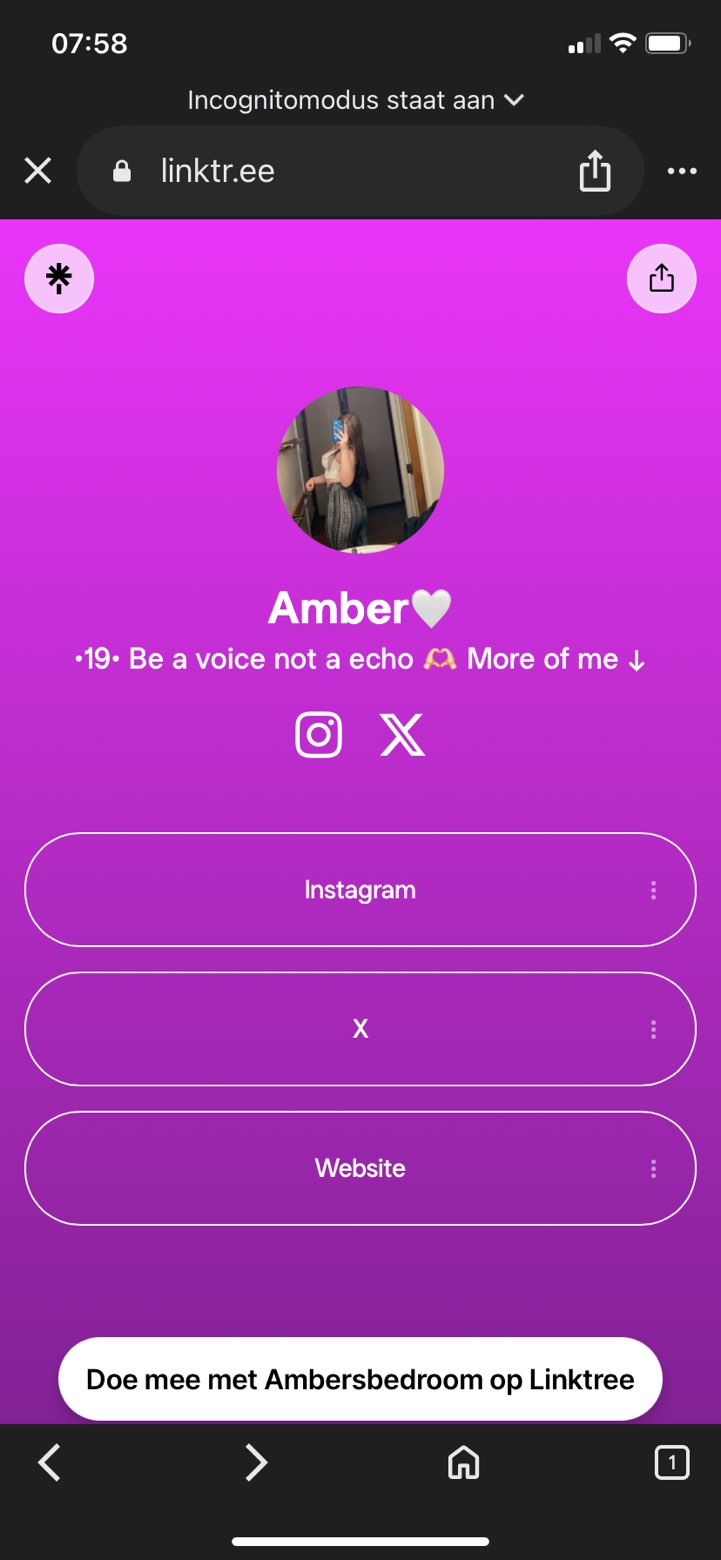Go to the browser home page
Viewport: 721px width, 1560px height.
463,1464
